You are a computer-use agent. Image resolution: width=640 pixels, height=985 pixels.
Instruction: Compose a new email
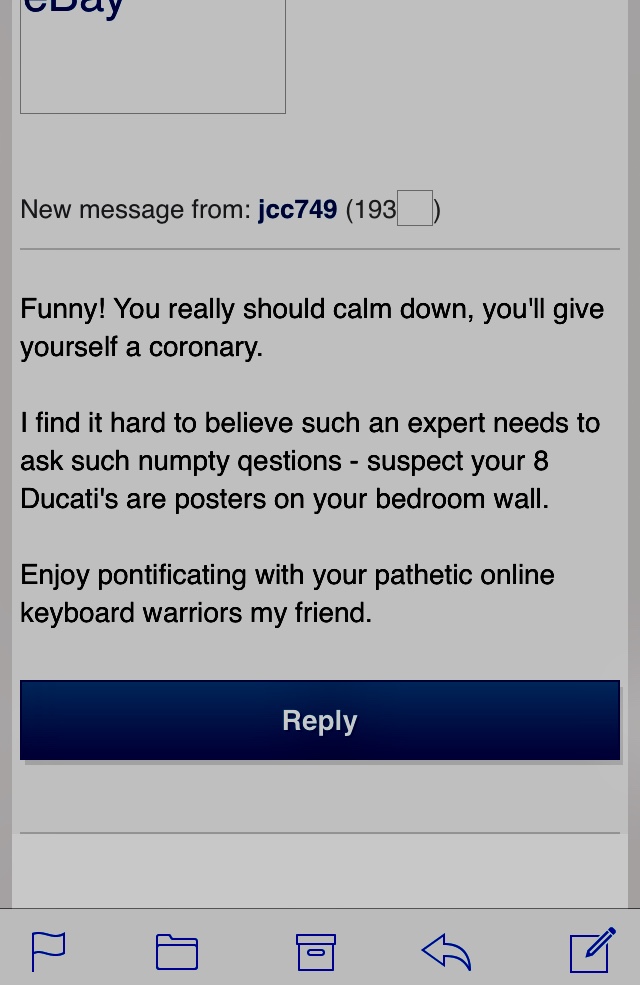point(592,951)
